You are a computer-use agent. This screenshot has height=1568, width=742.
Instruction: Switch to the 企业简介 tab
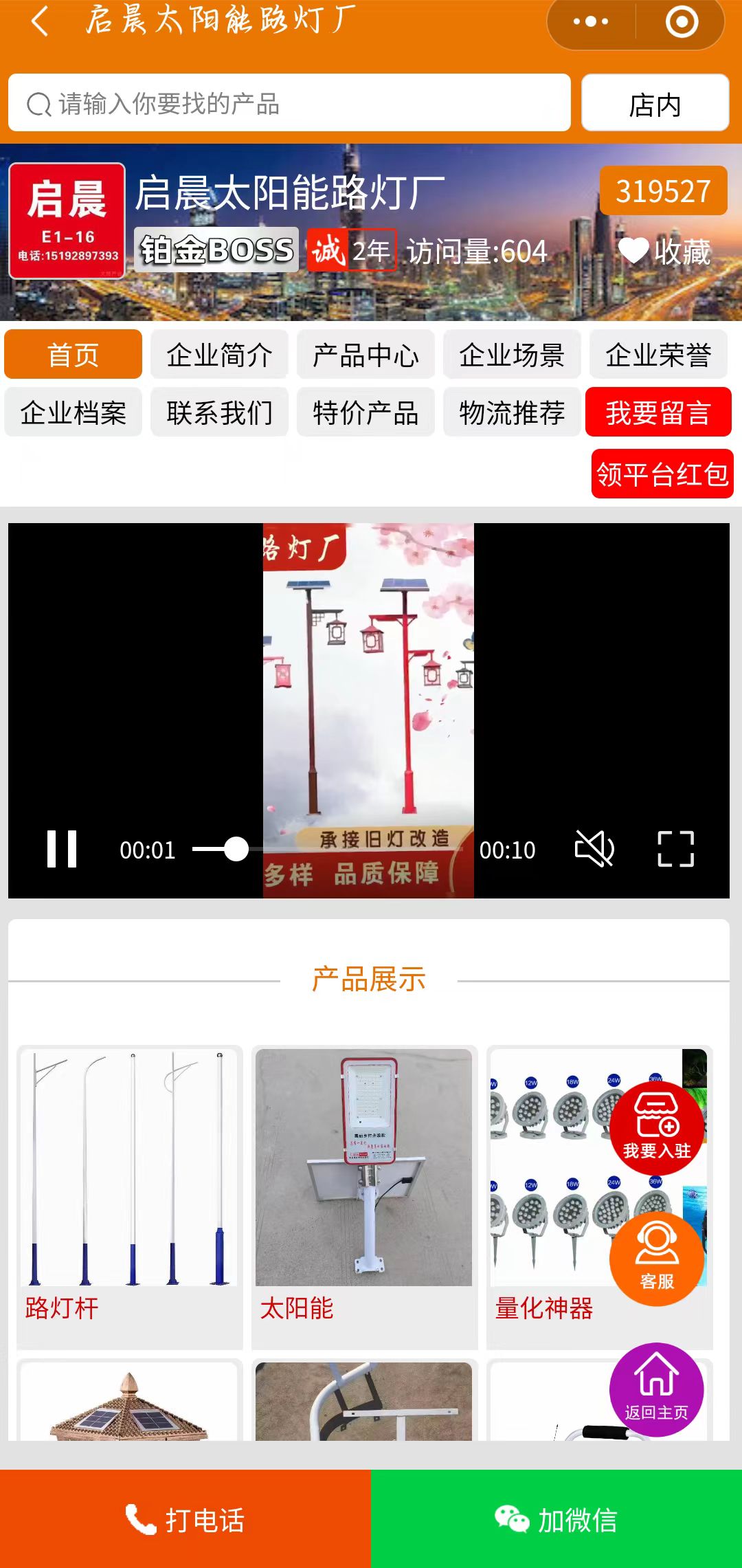[219, 355]
